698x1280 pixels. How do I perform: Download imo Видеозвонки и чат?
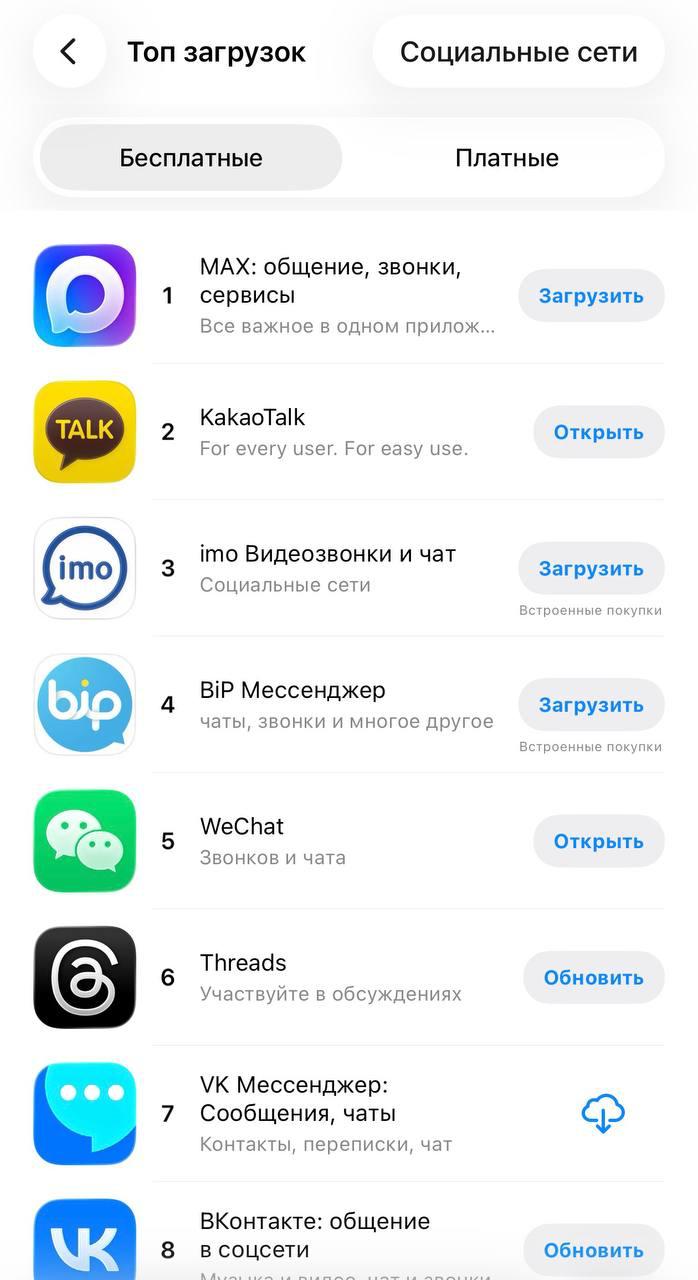point(590,568)
